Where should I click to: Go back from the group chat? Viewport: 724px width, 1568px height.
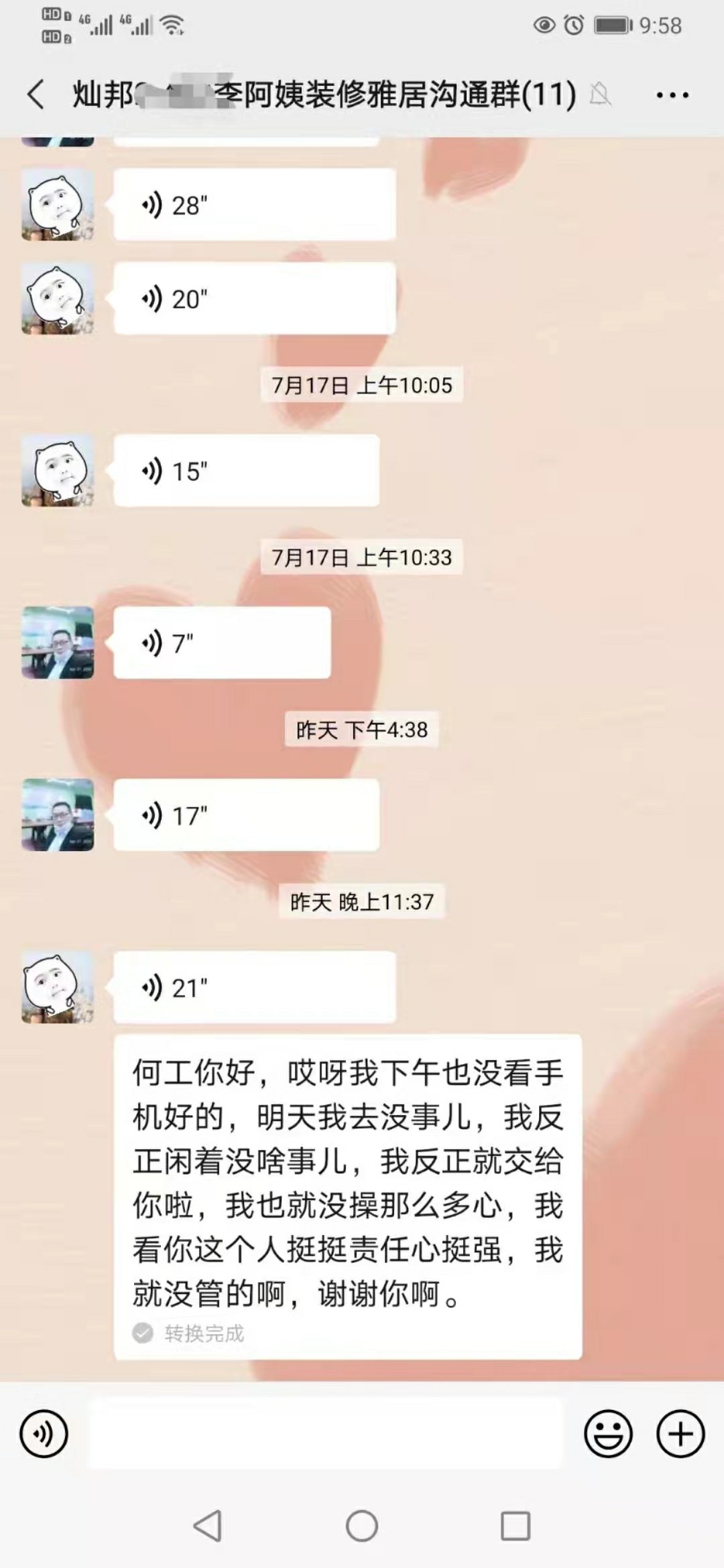[x=36, y=94]
